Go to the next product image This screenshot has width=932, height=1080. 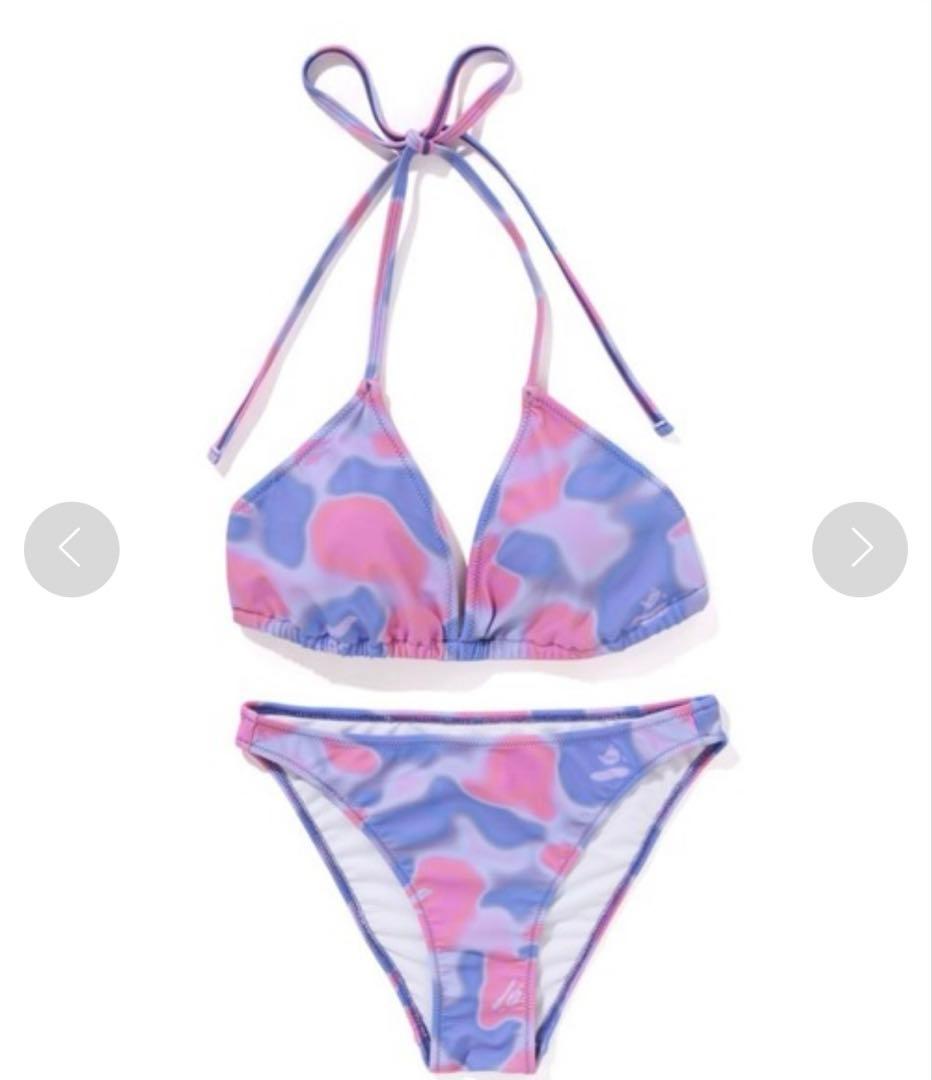click(x=859, y=549)
